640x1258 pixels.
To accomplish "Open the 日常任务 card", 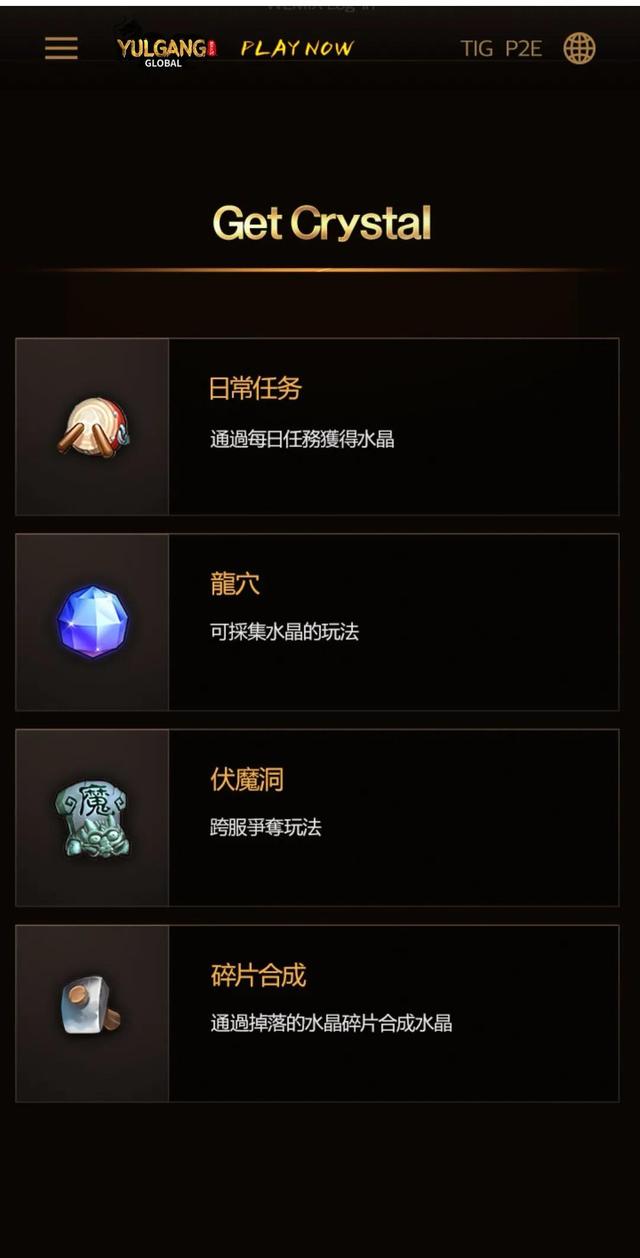I will (x=317, y=427).
